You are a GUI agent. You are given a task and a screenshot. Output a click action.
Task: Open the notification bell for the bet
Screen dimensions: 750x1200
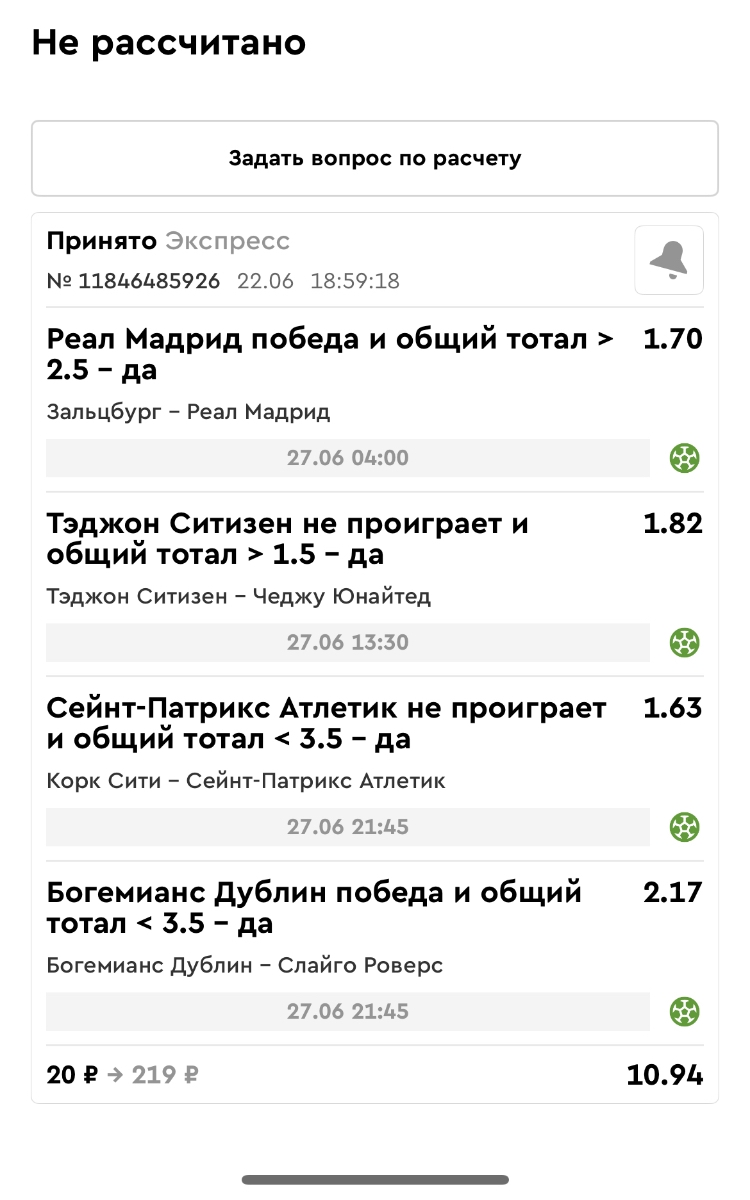[x=668, y=260]
